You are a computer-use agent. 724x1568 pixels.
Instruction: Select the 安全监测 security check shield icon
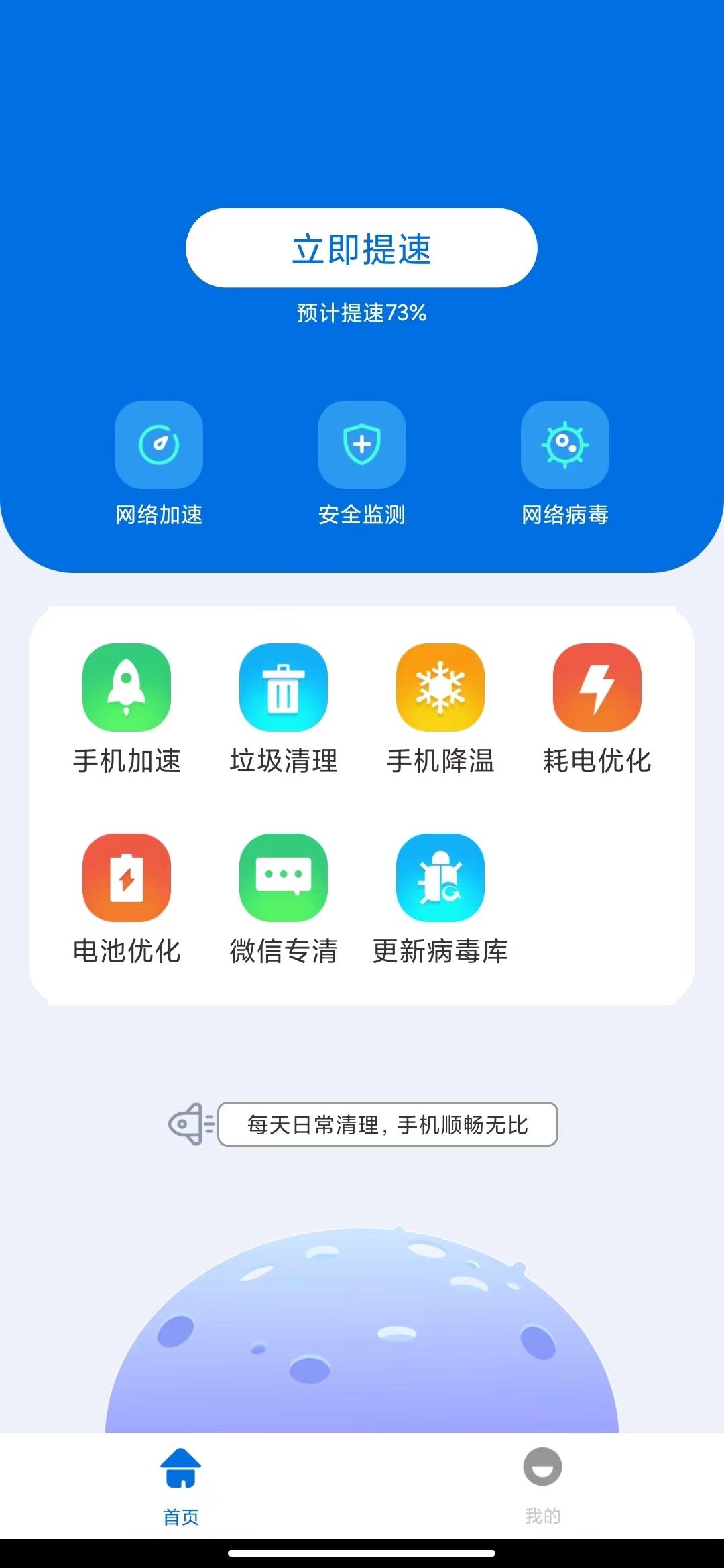click(361, 446)
